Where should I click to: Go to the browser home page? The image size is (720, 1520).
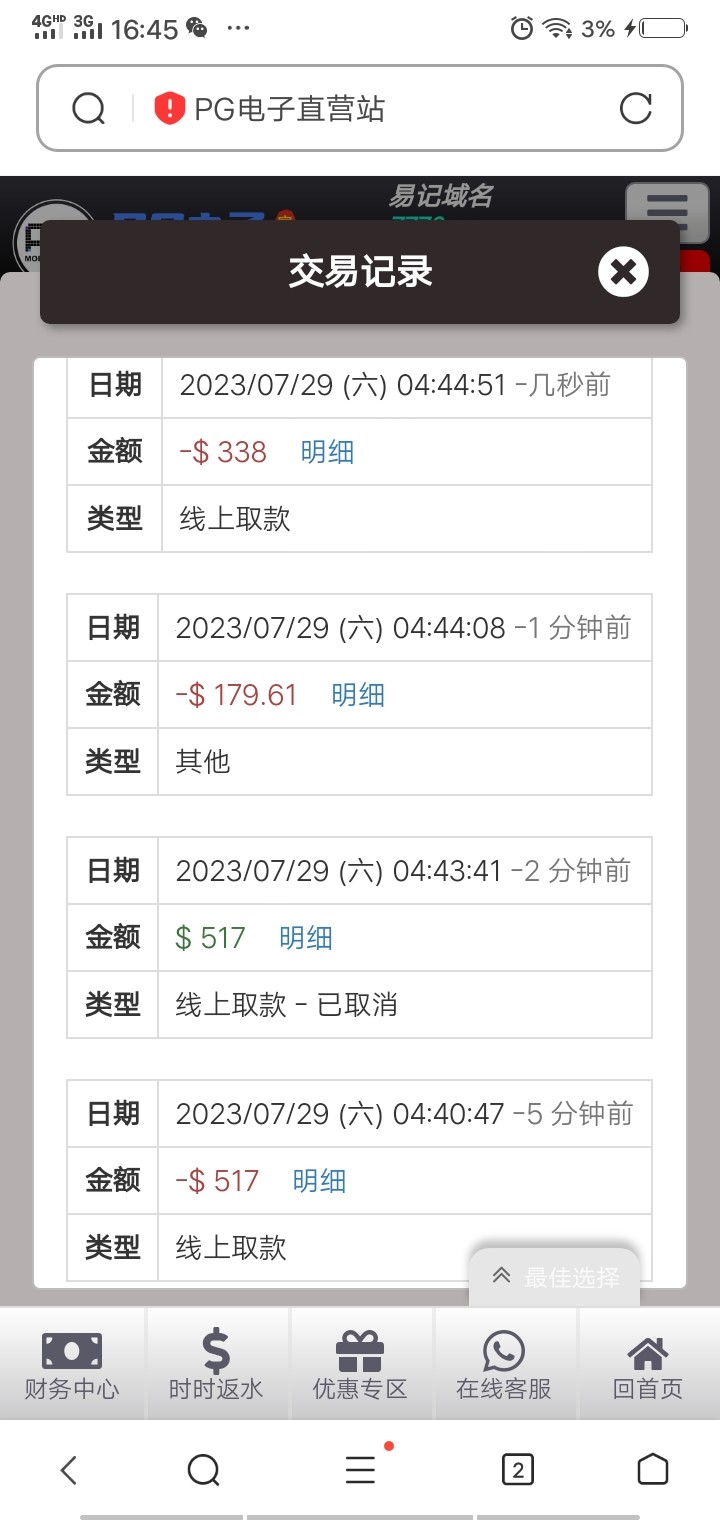[x=652, y=1470]
